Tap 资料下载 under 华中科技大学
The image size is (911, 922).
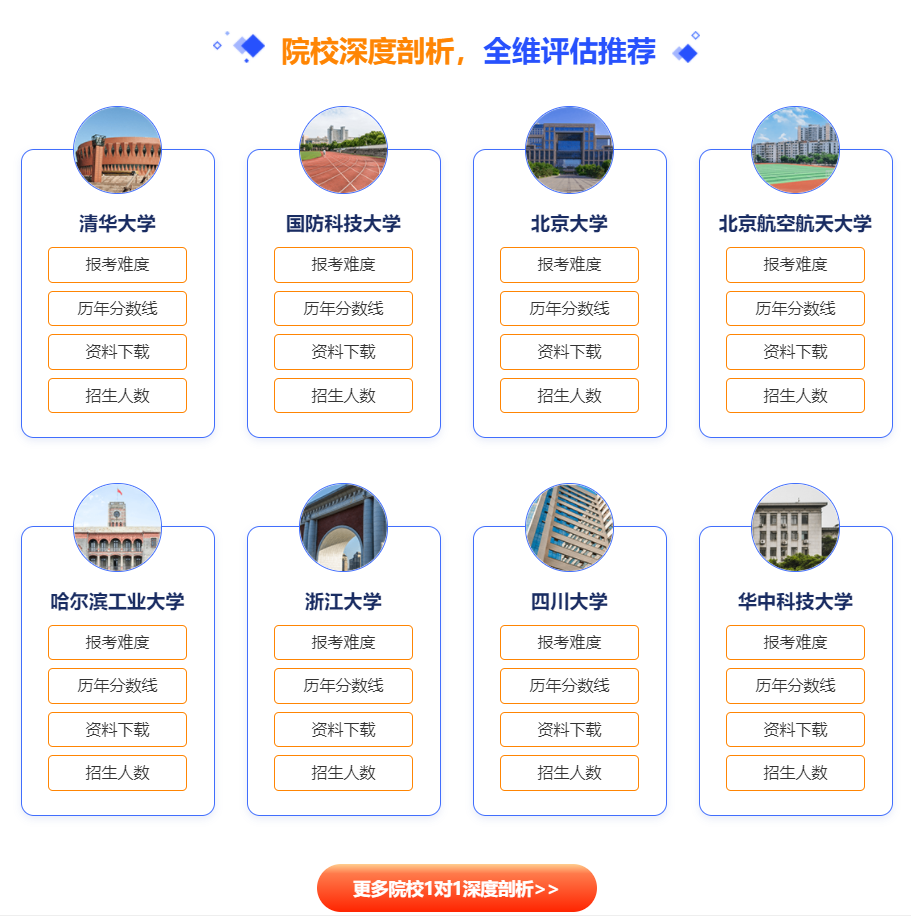coord(795,730)
